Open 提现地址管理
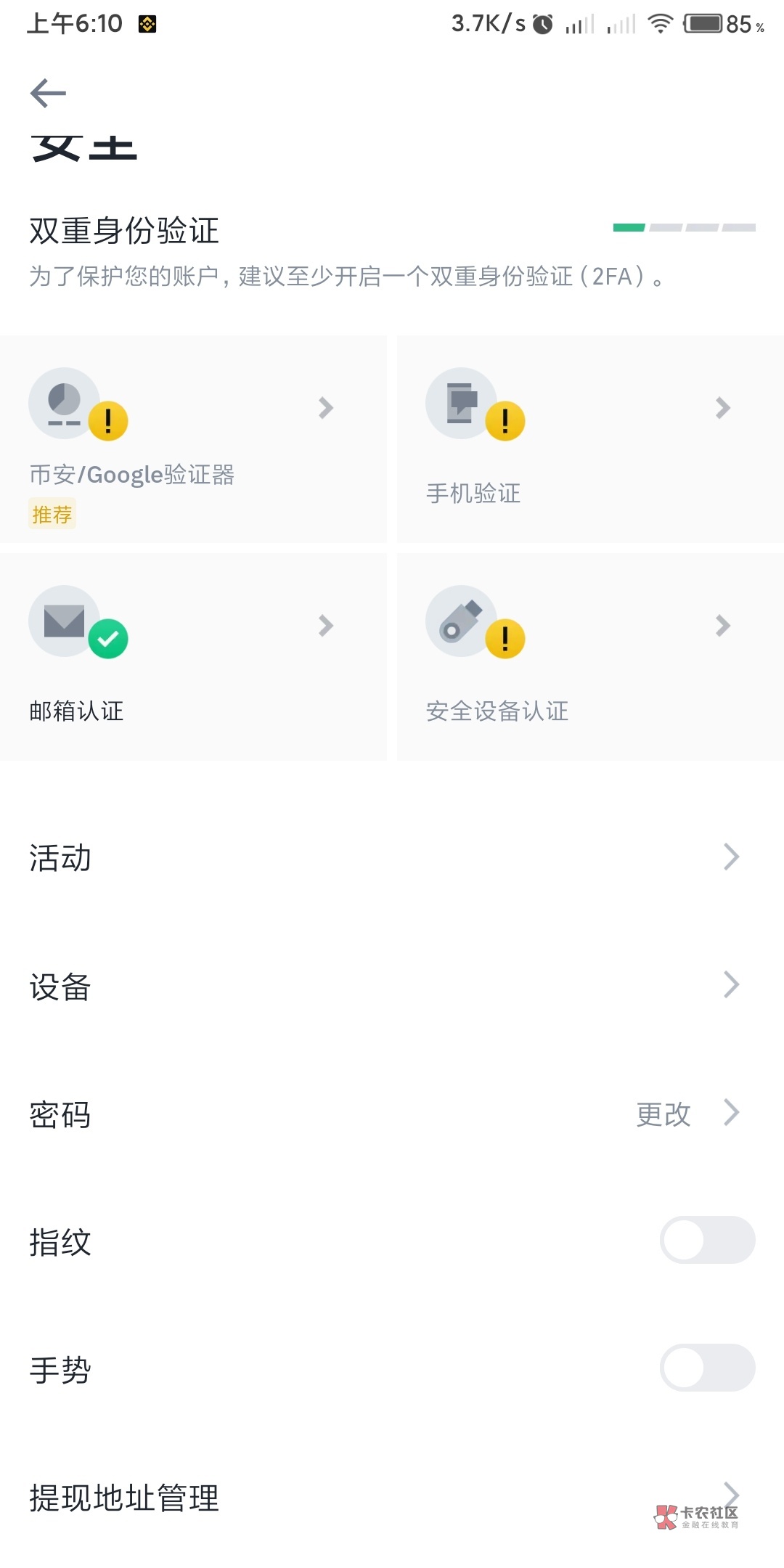Viewport: 784px width, 1568px height. click(392, 1497)
